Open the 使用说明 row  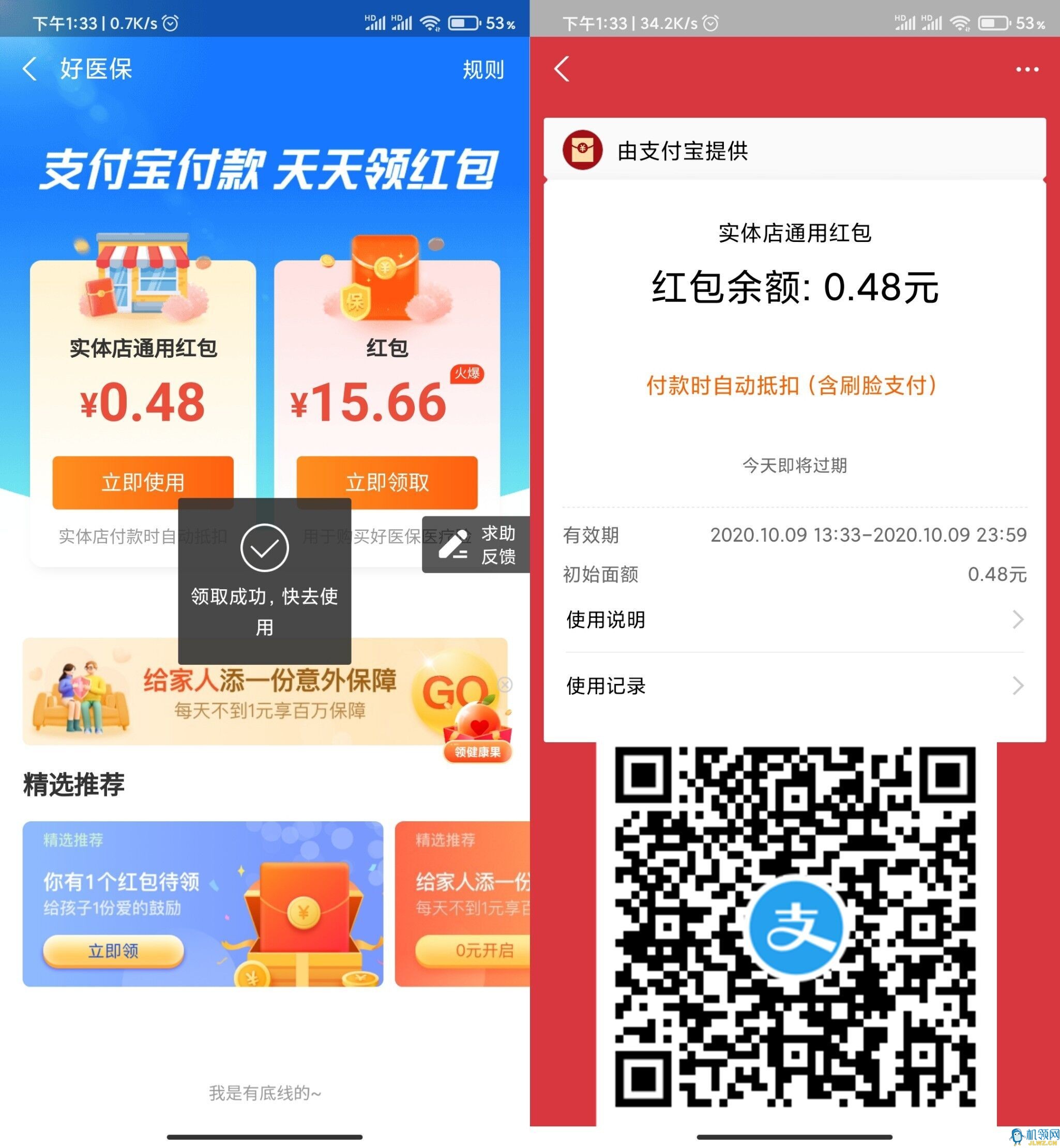coord(794,620)
